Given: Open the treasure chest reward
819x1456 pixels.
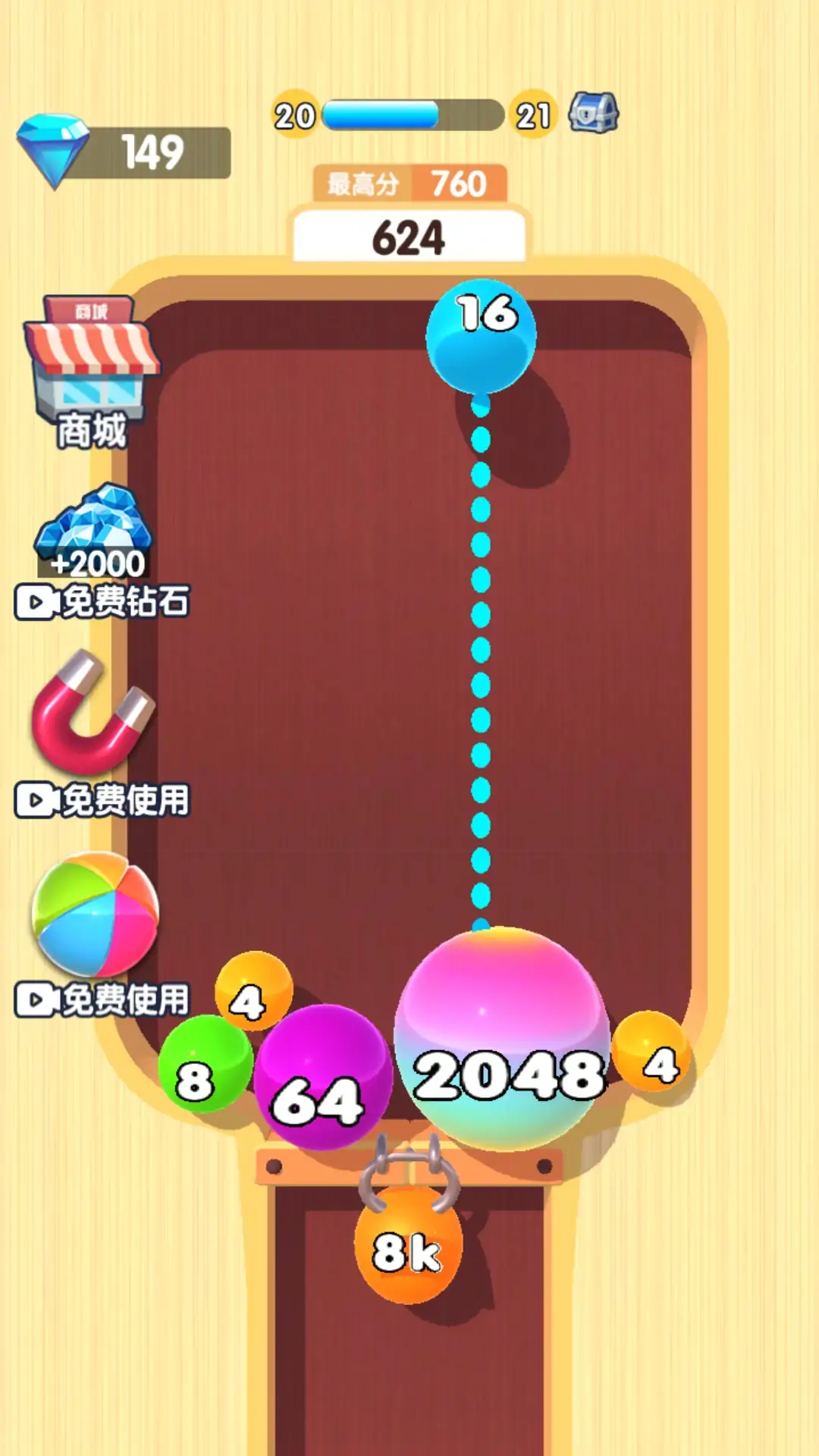Looking at the screenshot, I should (x=594, y=114).
